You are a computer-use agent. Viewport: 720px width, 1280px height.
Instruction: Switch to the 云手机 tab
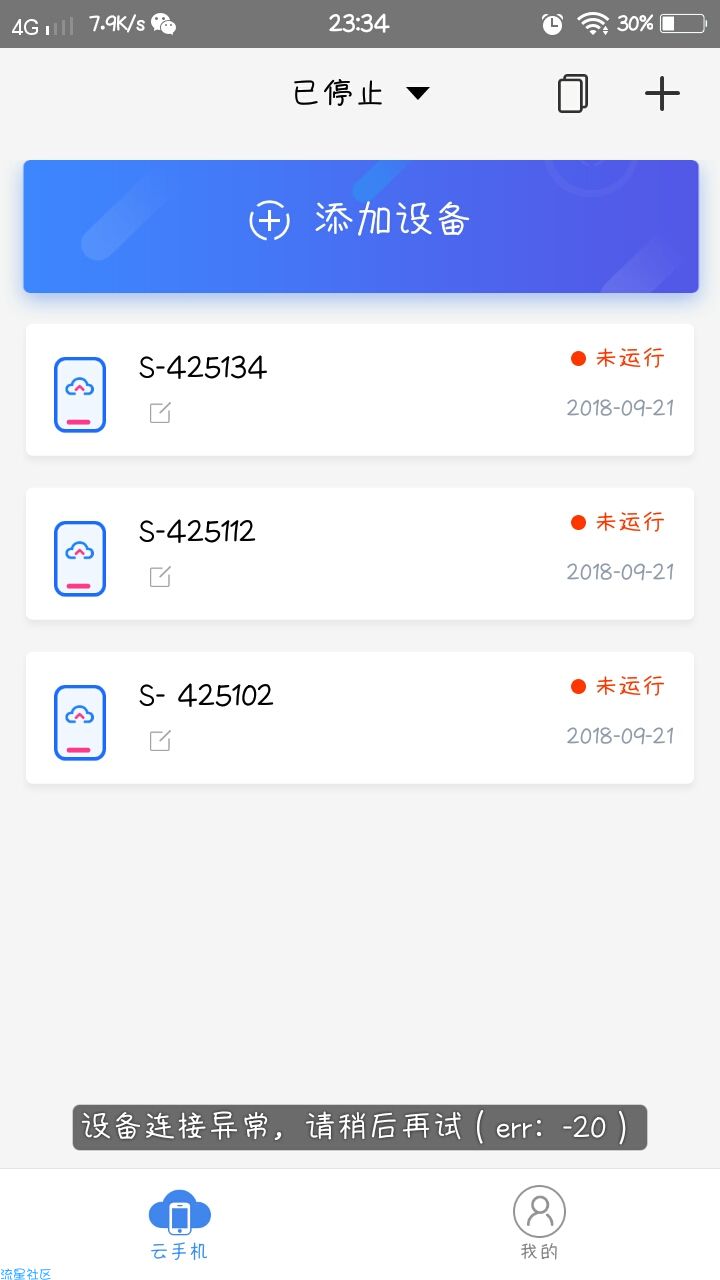180,1224
